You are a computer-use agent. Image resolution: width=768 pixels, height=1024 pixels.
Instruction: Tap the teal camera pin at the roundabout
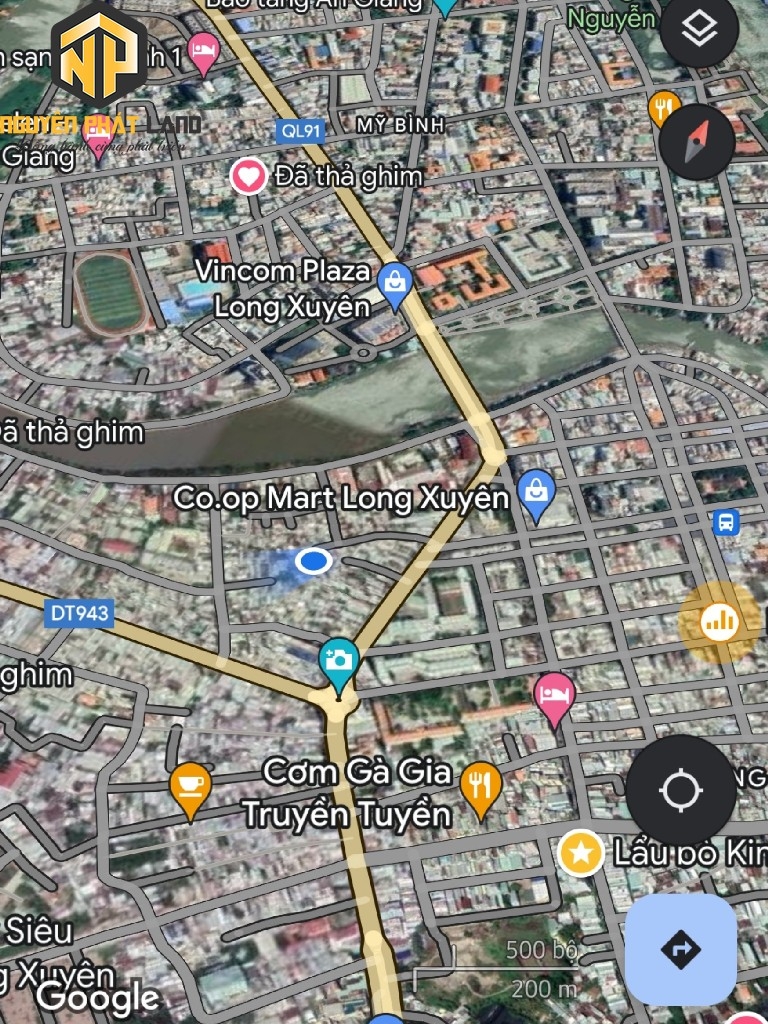[x=339, y=662]
